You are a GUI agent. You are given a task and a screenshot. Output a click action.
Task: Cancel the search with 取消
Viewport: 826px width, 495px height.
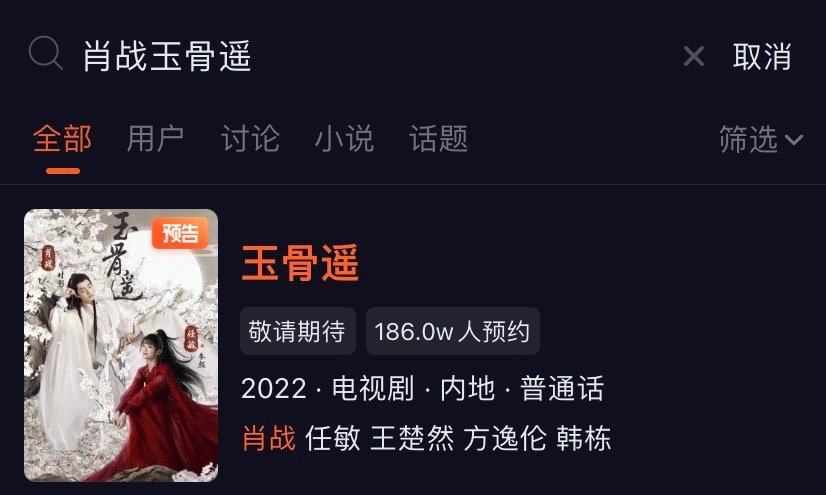[x=762, y=56]
